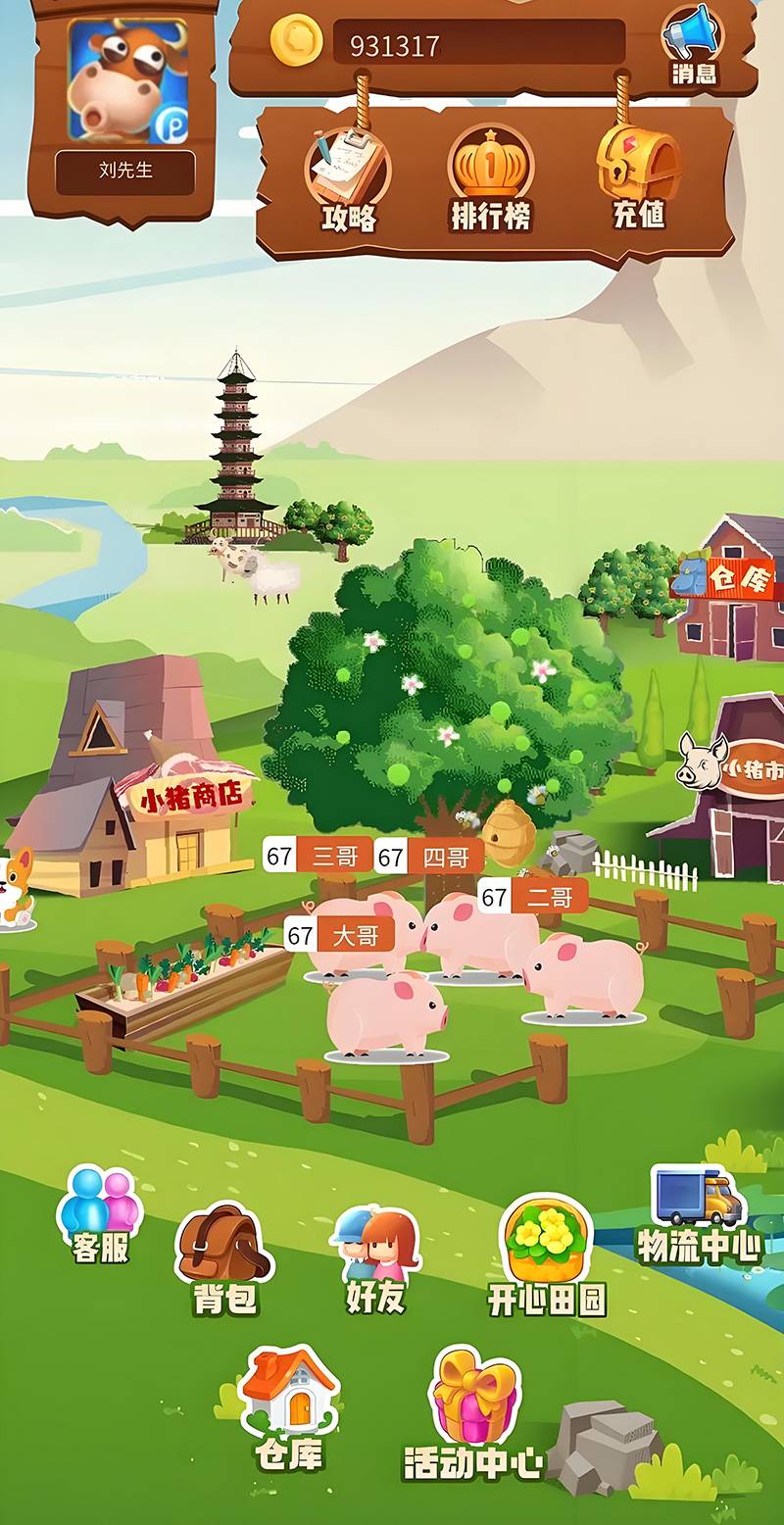Viewport: 784px width, 1525px height.
Task: Open the 活动中心 gift box
Action: click(475, 1411)
